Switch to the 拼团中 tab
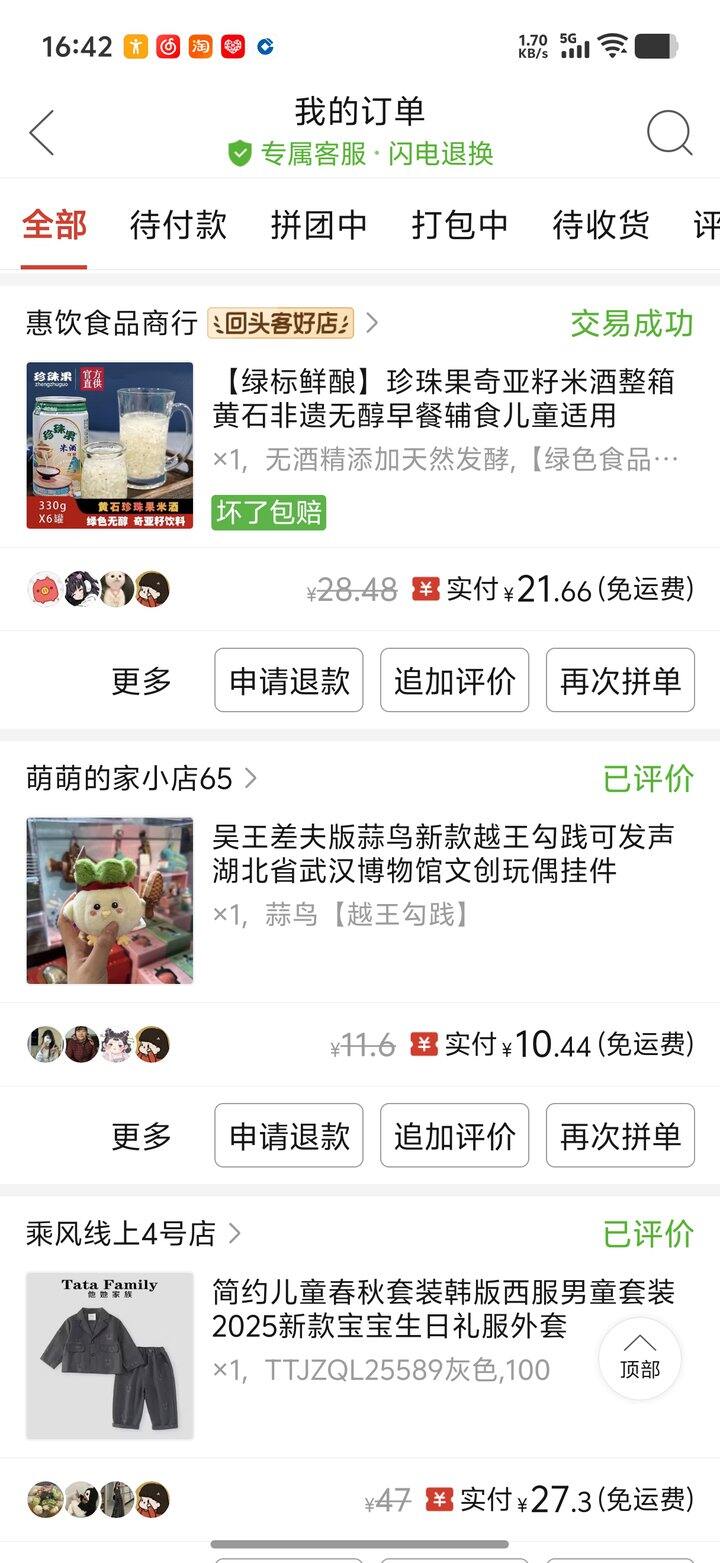The height and width of the screenshot is (1563, 720). click(319, 225)
